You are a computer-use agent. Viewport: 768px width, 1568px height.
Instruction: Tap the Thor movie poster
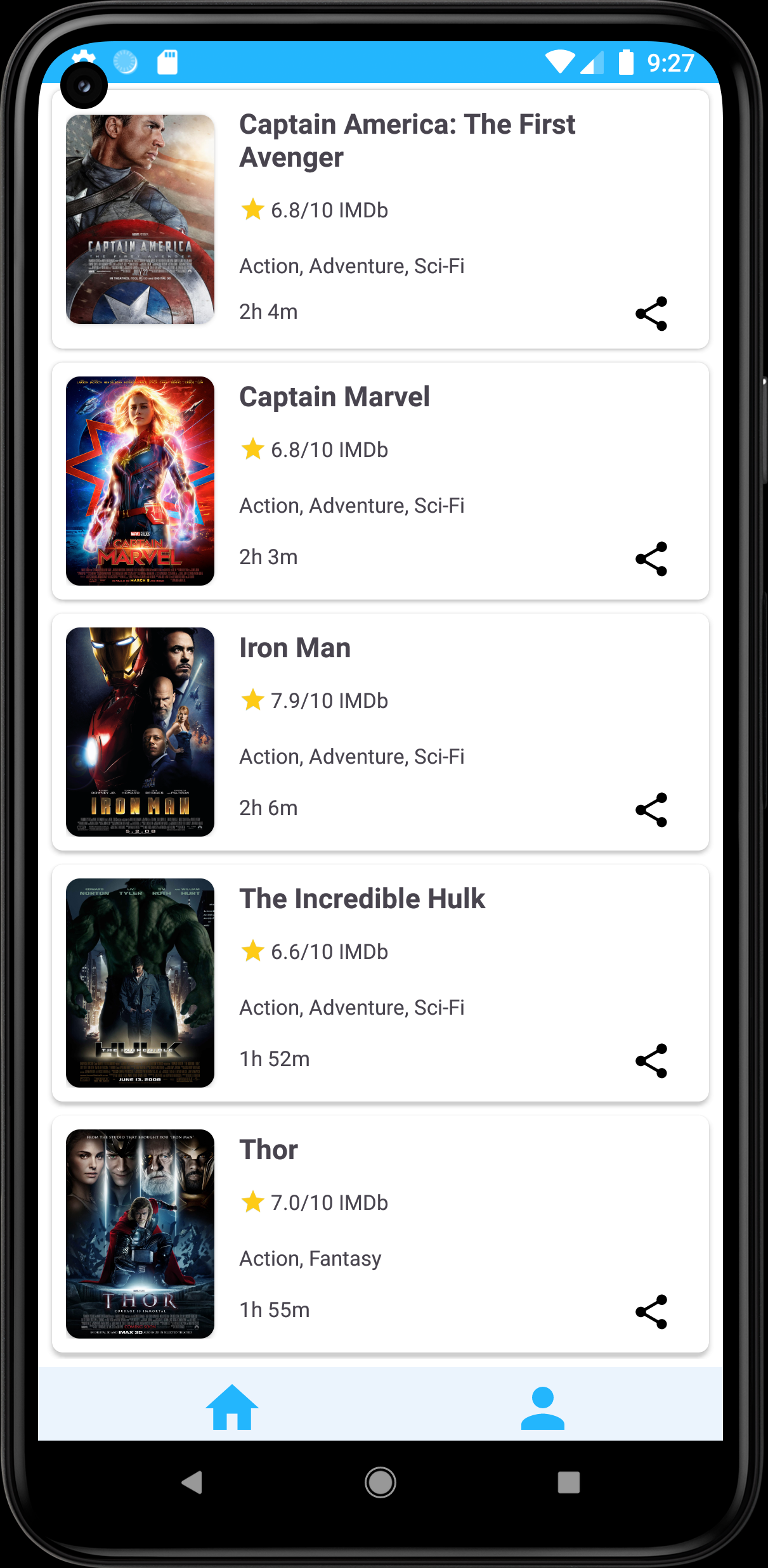pyautogui.click(x=140, y=1232)
